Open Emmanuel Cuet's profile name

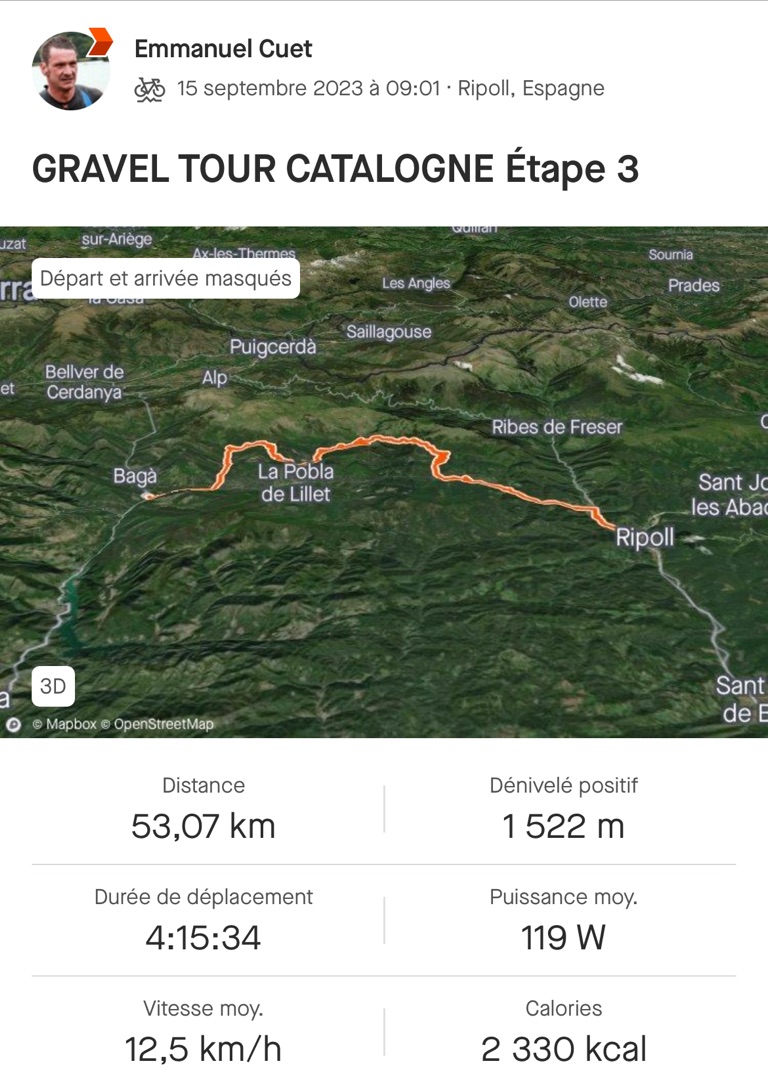tap(223, 48)
